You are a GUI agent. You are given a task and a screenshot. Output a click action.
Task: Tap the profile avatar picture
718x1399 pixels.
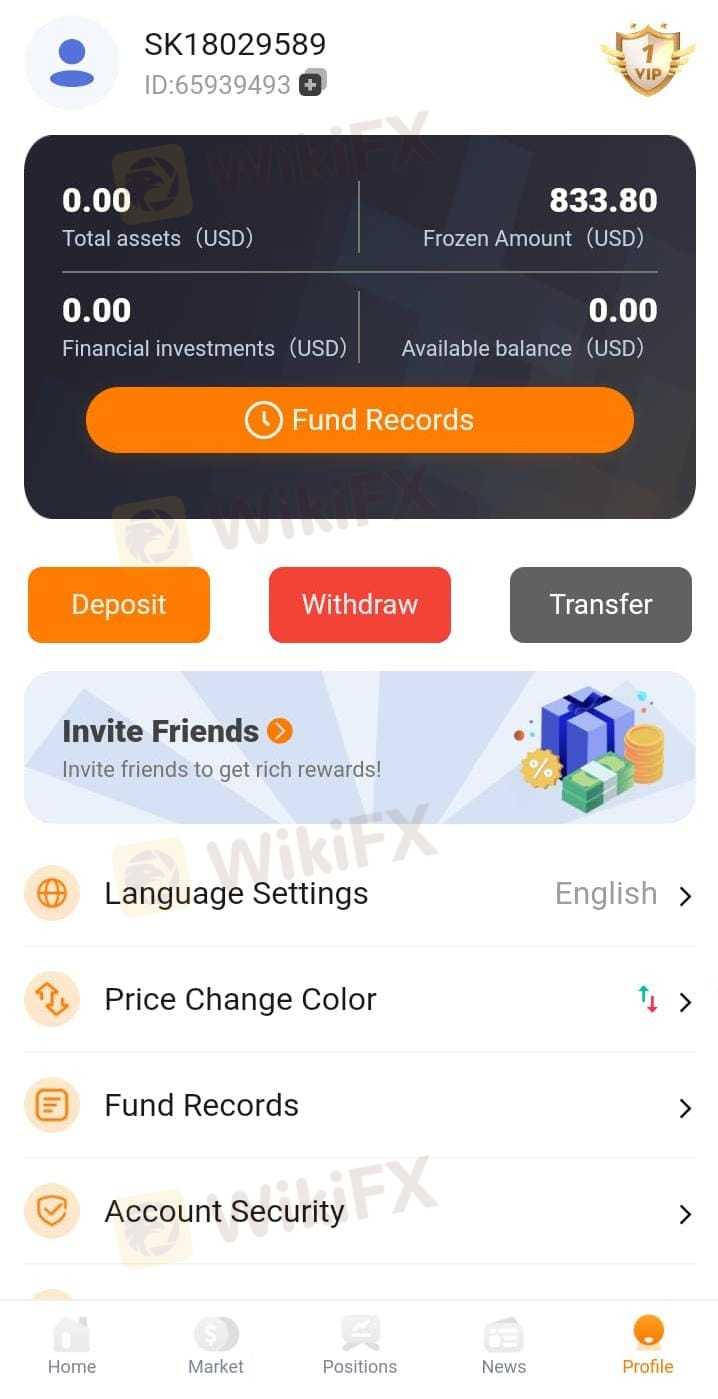tap(72, 62)
